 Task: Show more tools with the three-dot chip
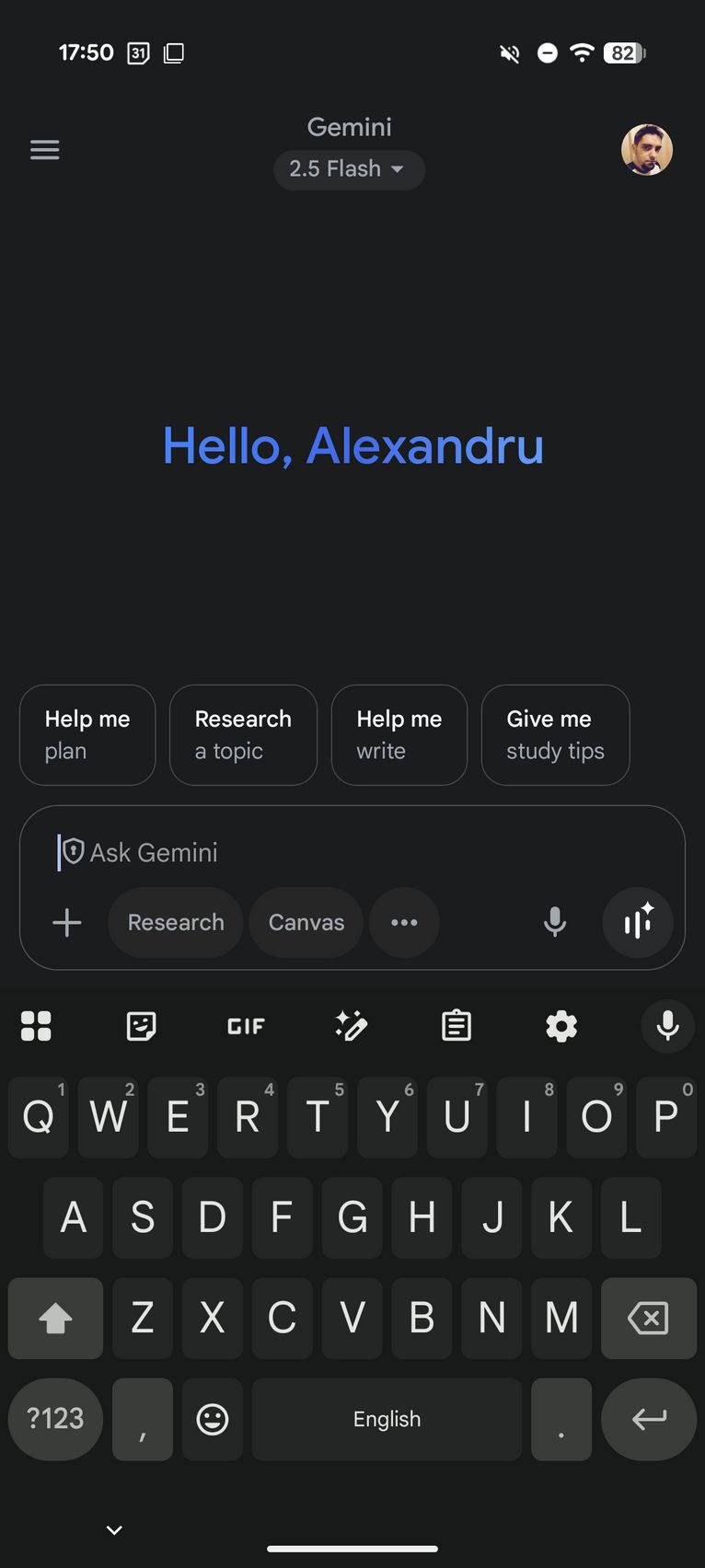click(x=404, y=922)
